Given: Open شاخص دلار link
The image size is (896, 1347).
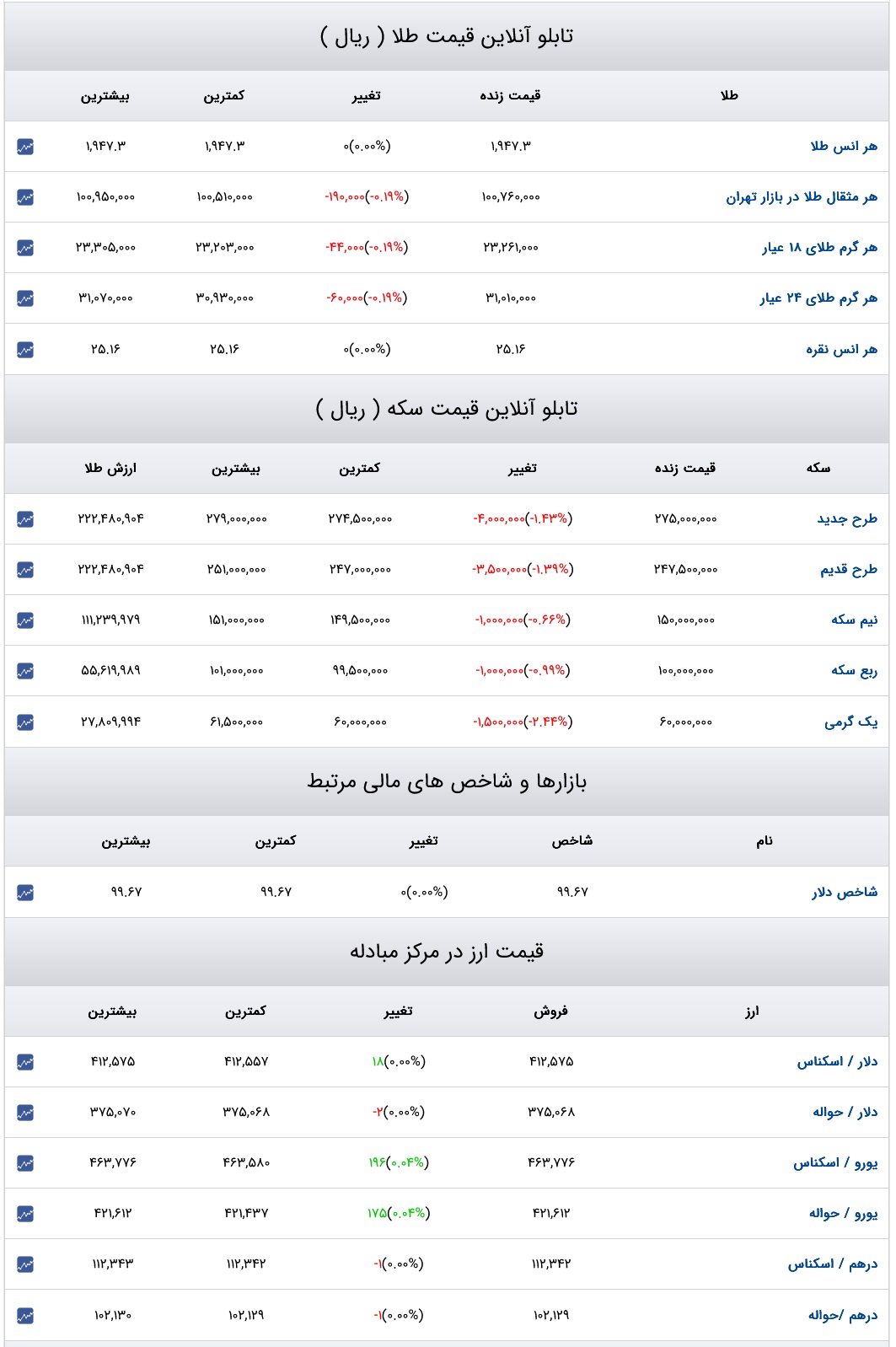Looking at the screenshot, I should [845, 892].
